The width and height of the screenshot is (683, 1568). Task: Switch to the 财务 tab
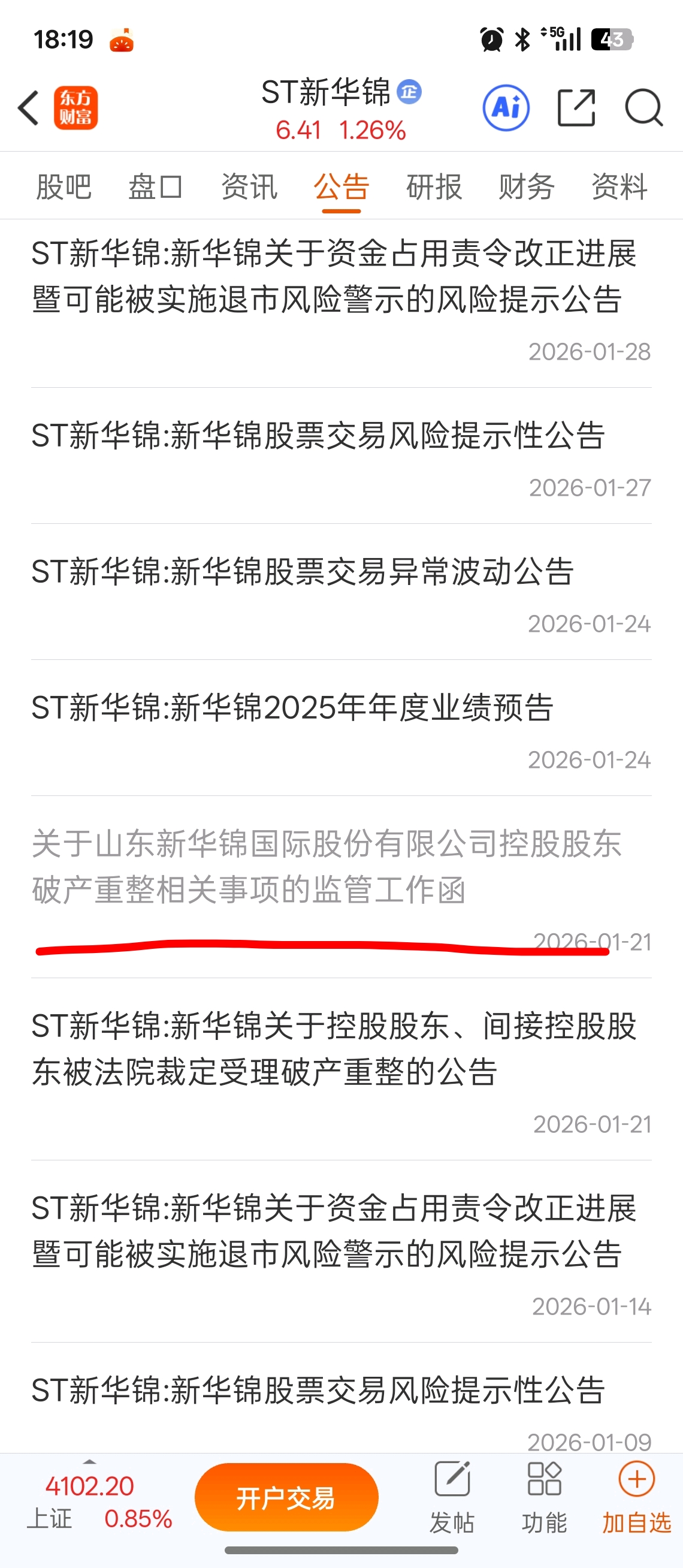coord(527,186)
